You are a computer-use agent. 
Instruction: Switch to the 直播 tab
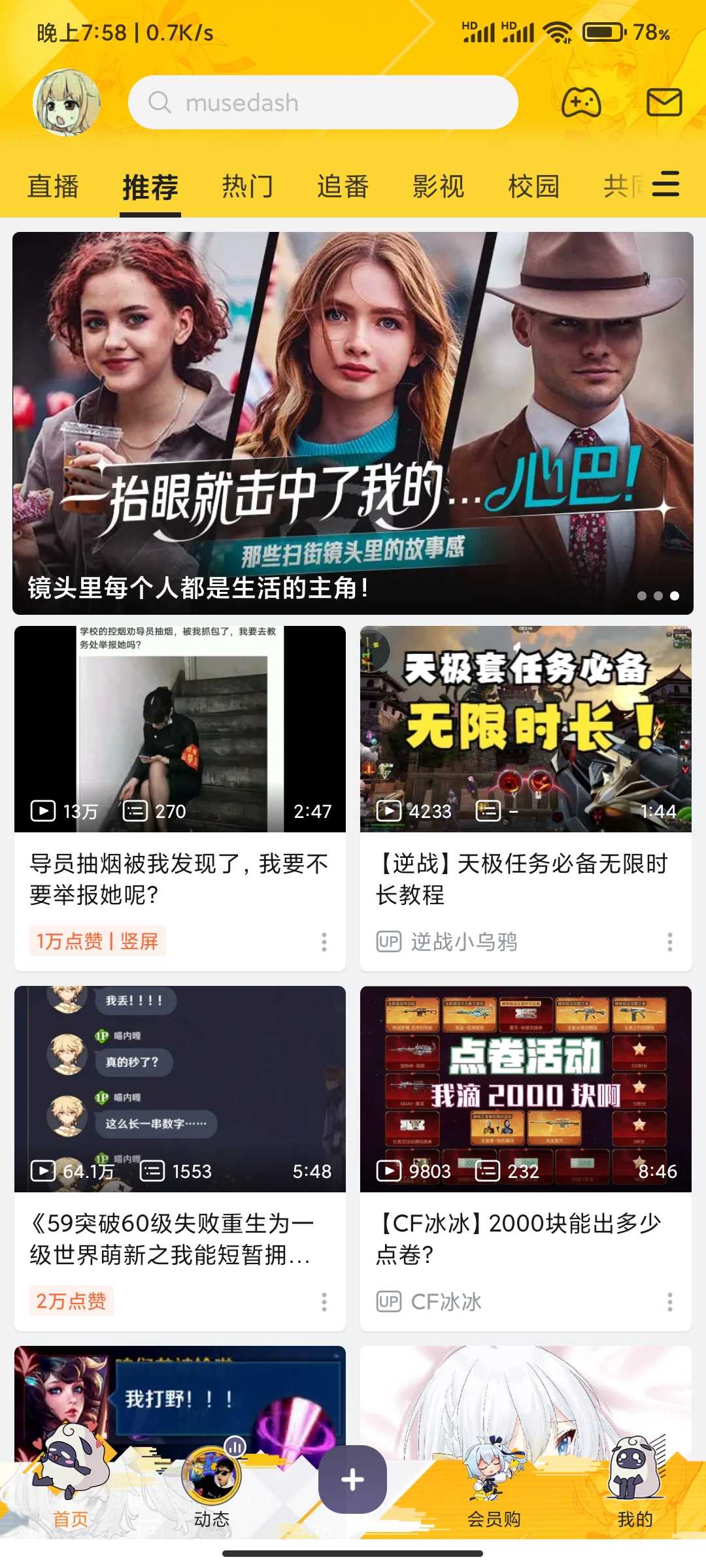tap(53, 187)
